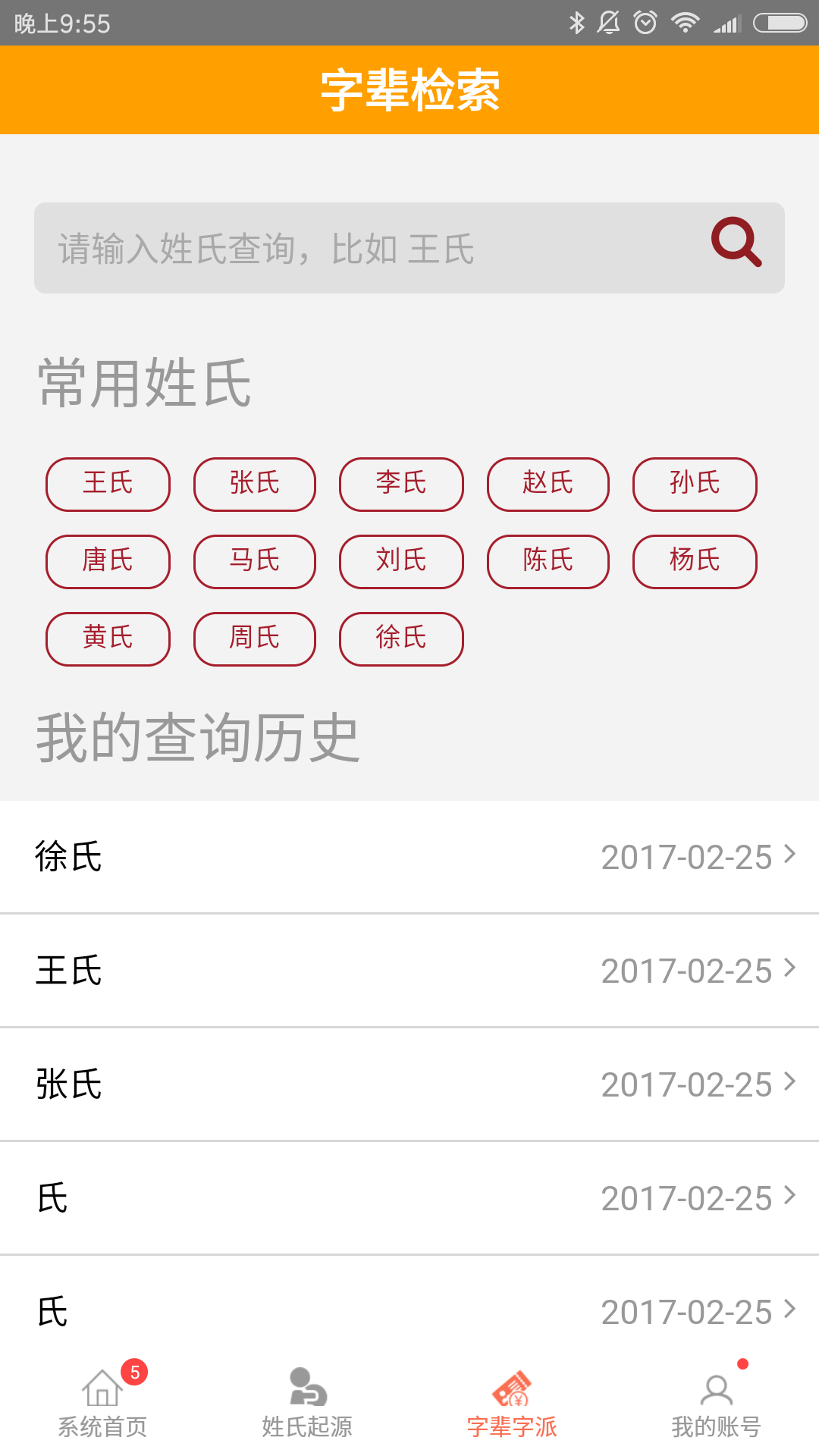819x1456 pixels.
Task: Pick the 孙氏 surname chip
Action: click(x=695, y=484)
